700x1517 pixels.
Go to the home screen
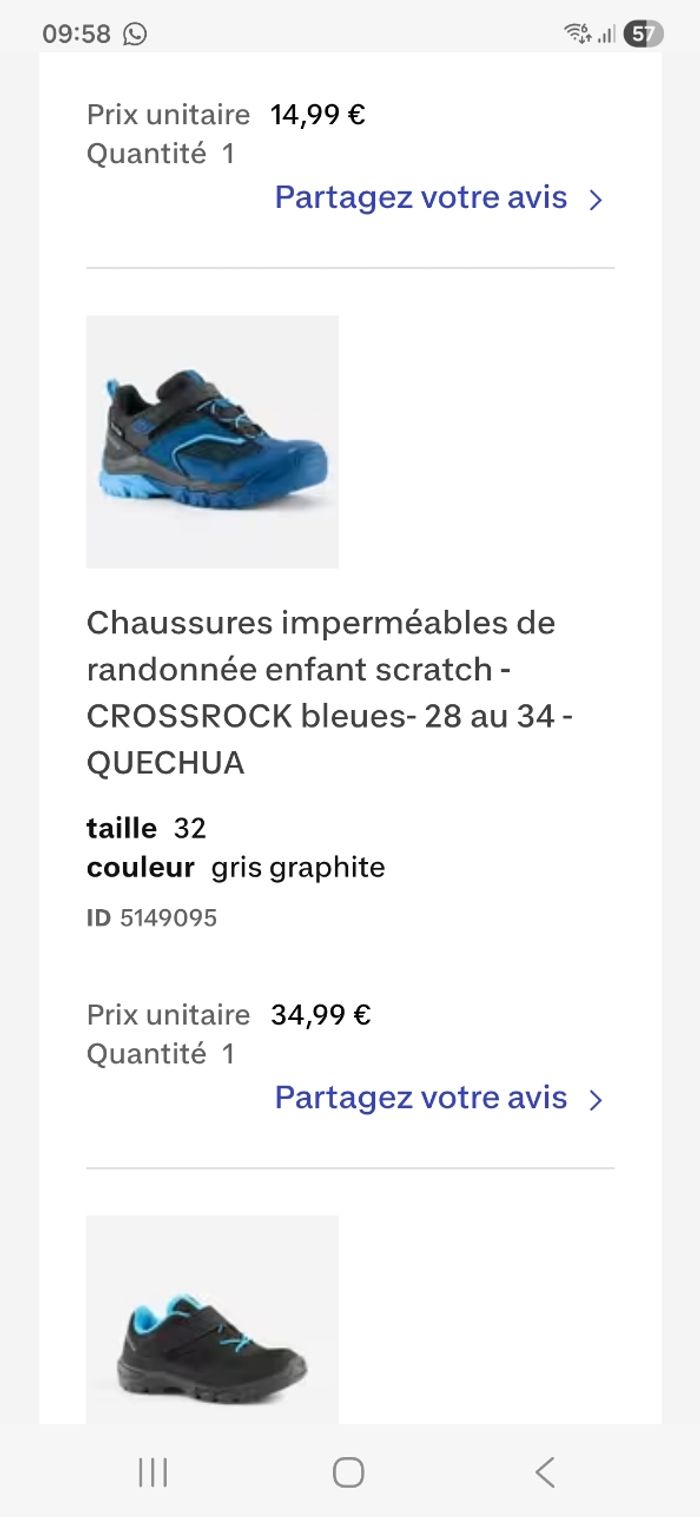(x=348, y=1472)
